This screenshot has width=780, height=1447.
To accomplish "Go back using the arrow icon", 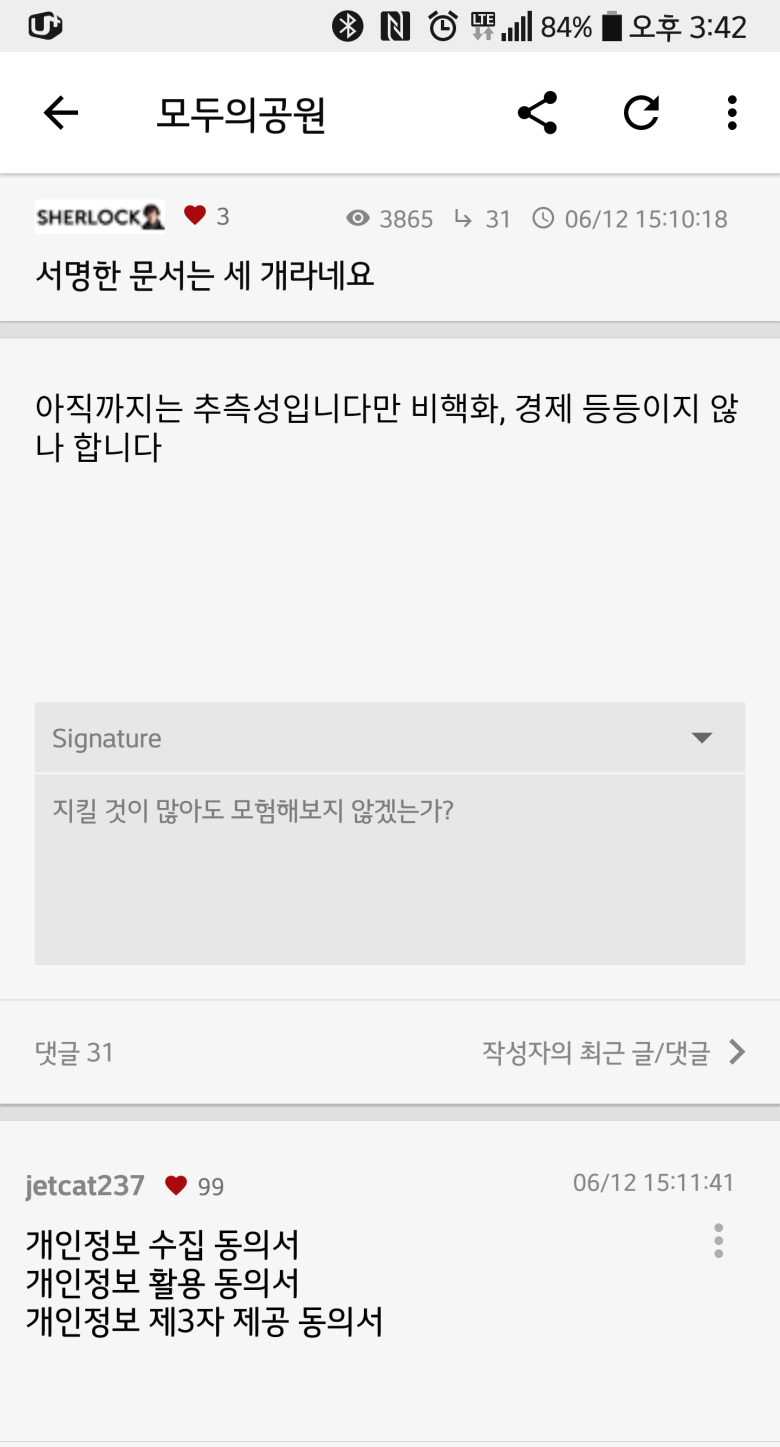I will click(61, 113).
